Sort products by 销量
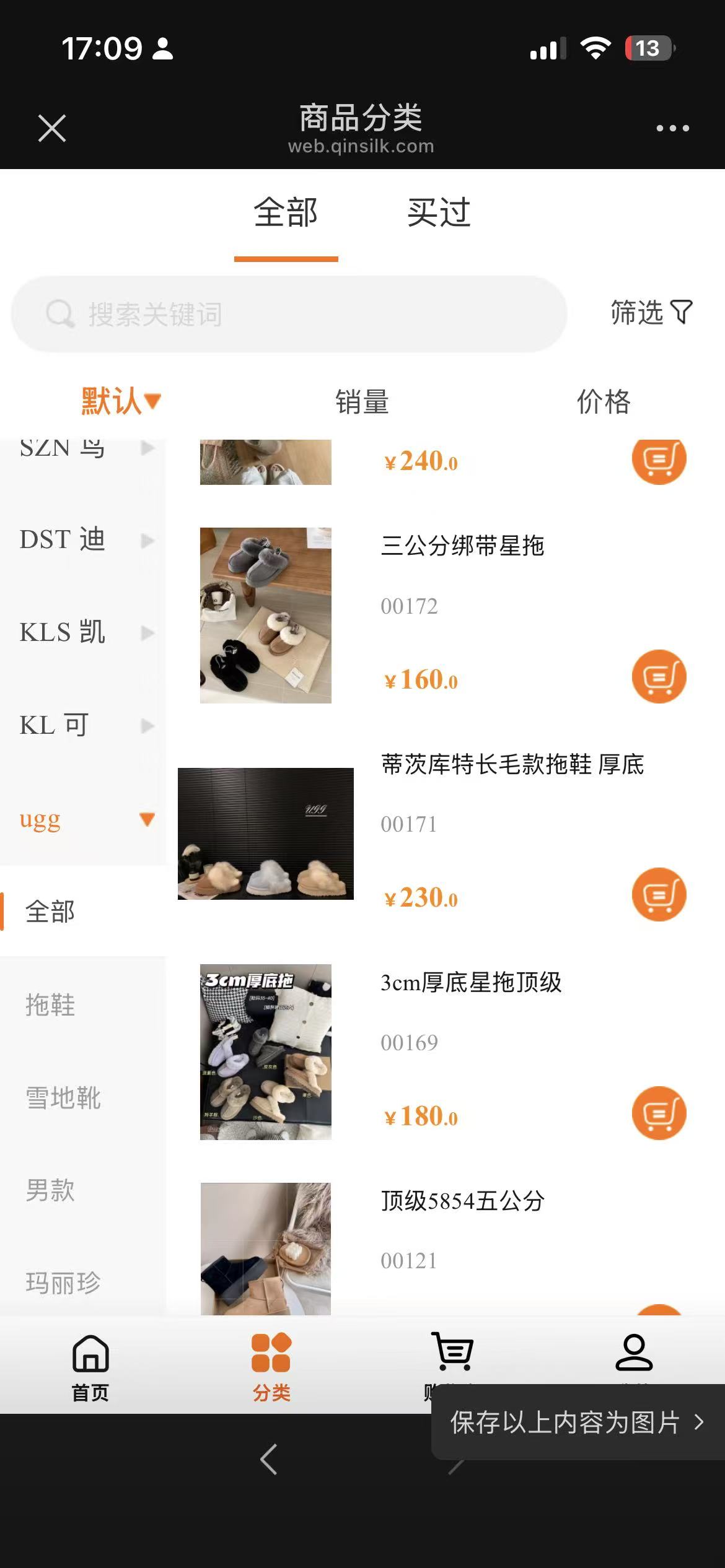Image resolution: width=725 pixels, height=1568 pixels. (362, 401)
